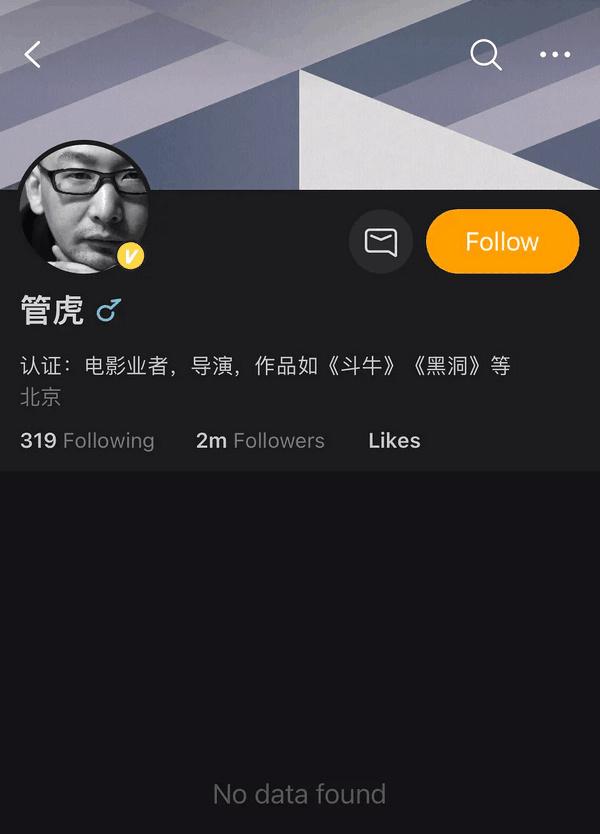Open search on this profile
The image size is (600, 834).
tap(486, 55)
